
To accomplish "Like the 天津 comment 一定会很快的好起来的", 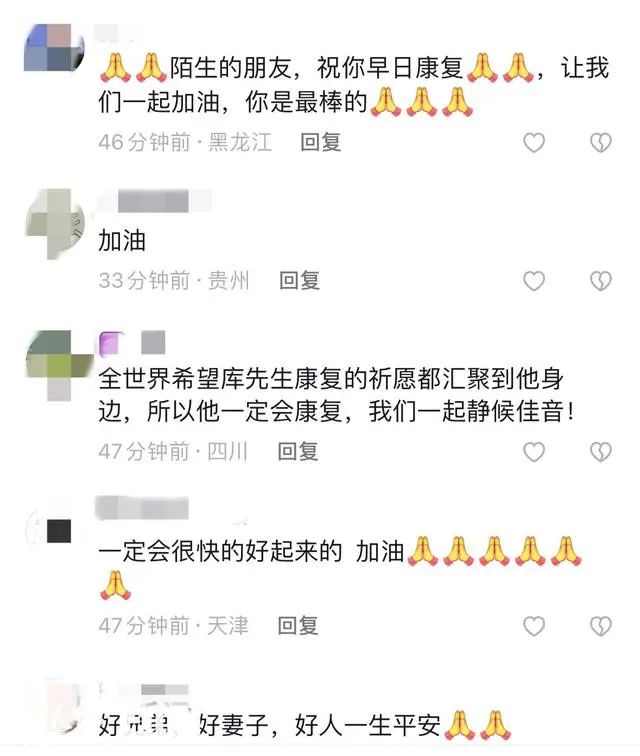I will point(534,627).
